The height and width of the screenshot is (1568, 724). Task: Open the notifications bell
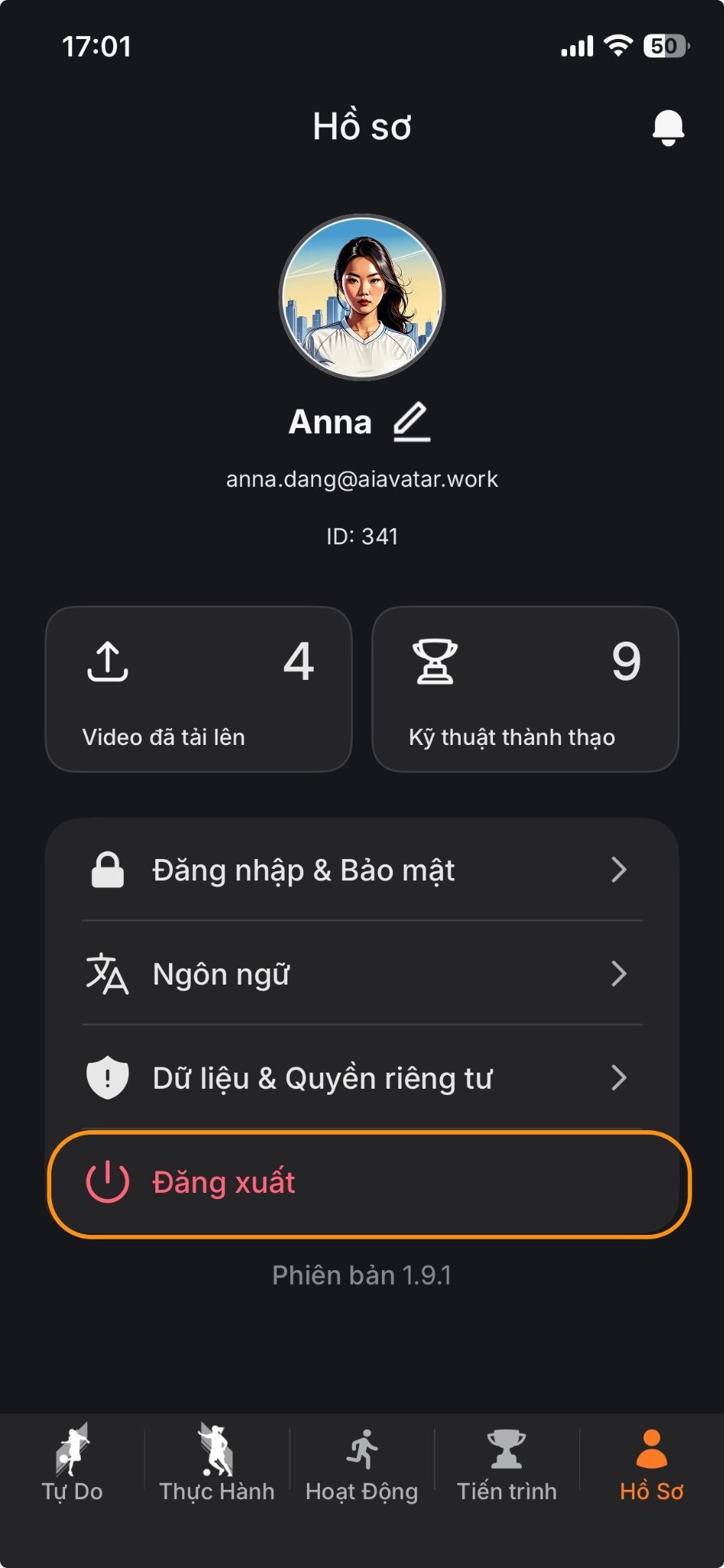pyautogui.click(x=667, y=127)
